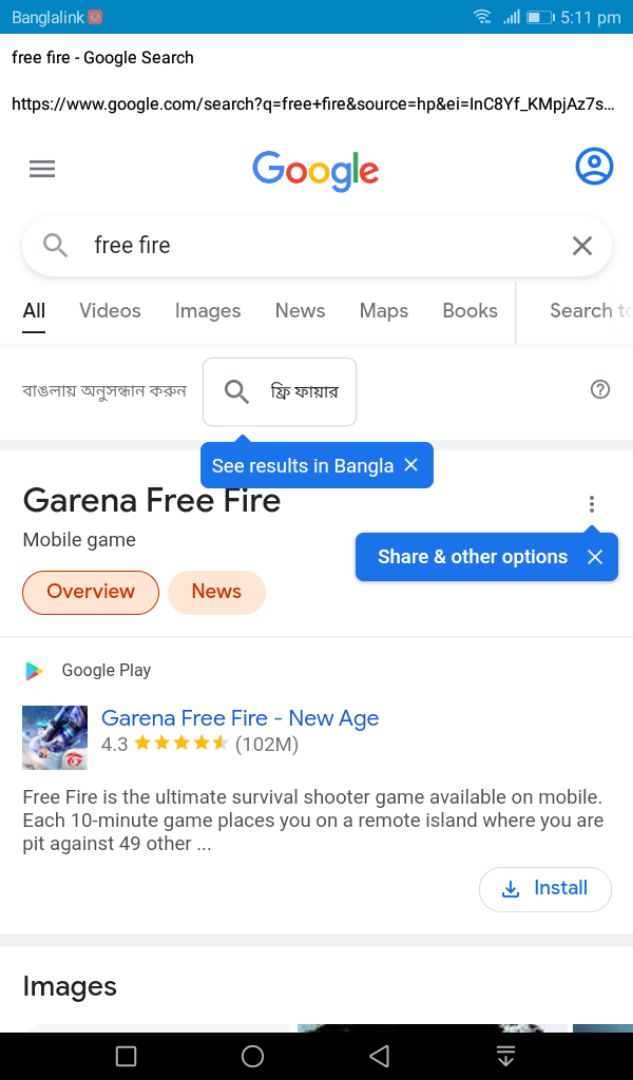Dismiss the See results in Bangla tooltip
Image resolution: width=633 pixels, height=1080 pixels.
pyautogui.click(x=411, y=465)
